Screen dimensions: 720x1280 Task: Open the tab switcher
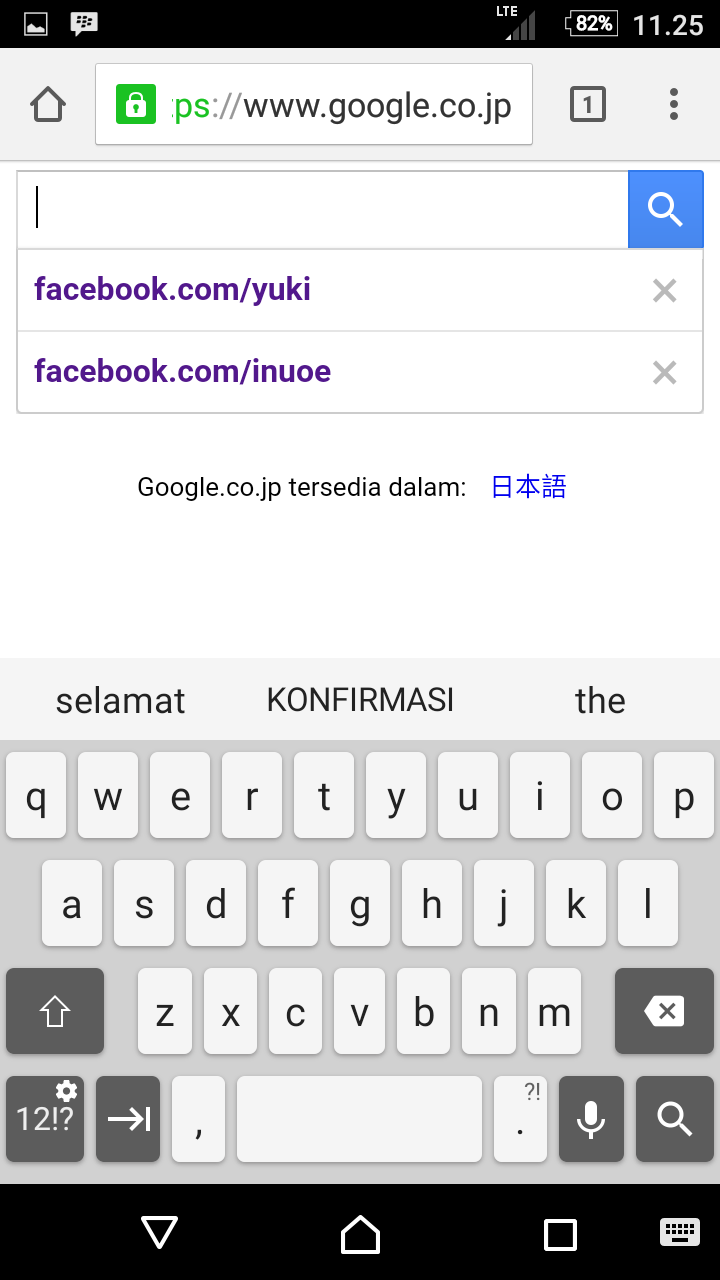588,104
